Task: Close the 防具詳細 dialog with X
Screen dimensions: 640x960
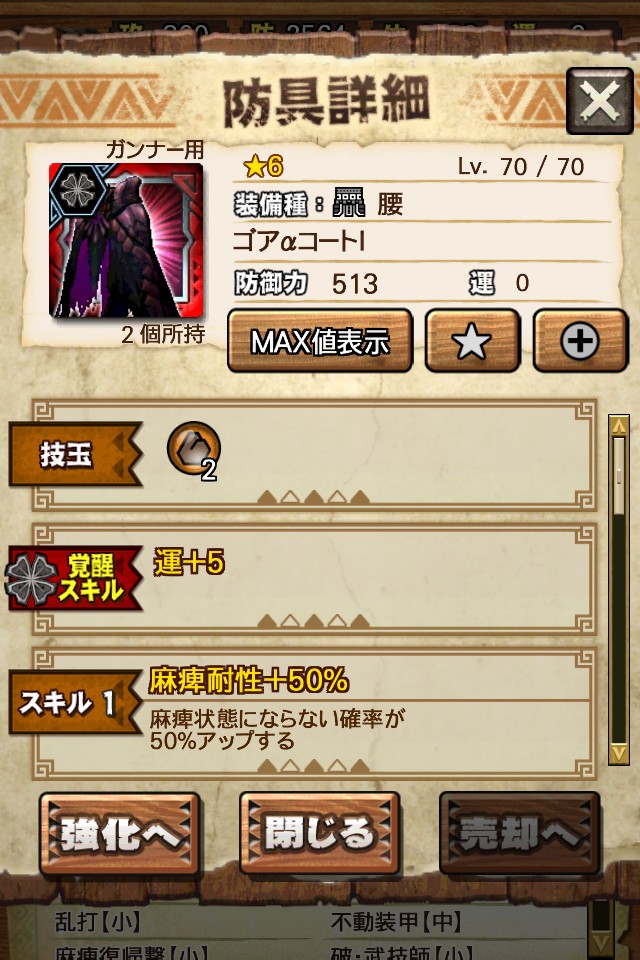Action: [599, 101]
